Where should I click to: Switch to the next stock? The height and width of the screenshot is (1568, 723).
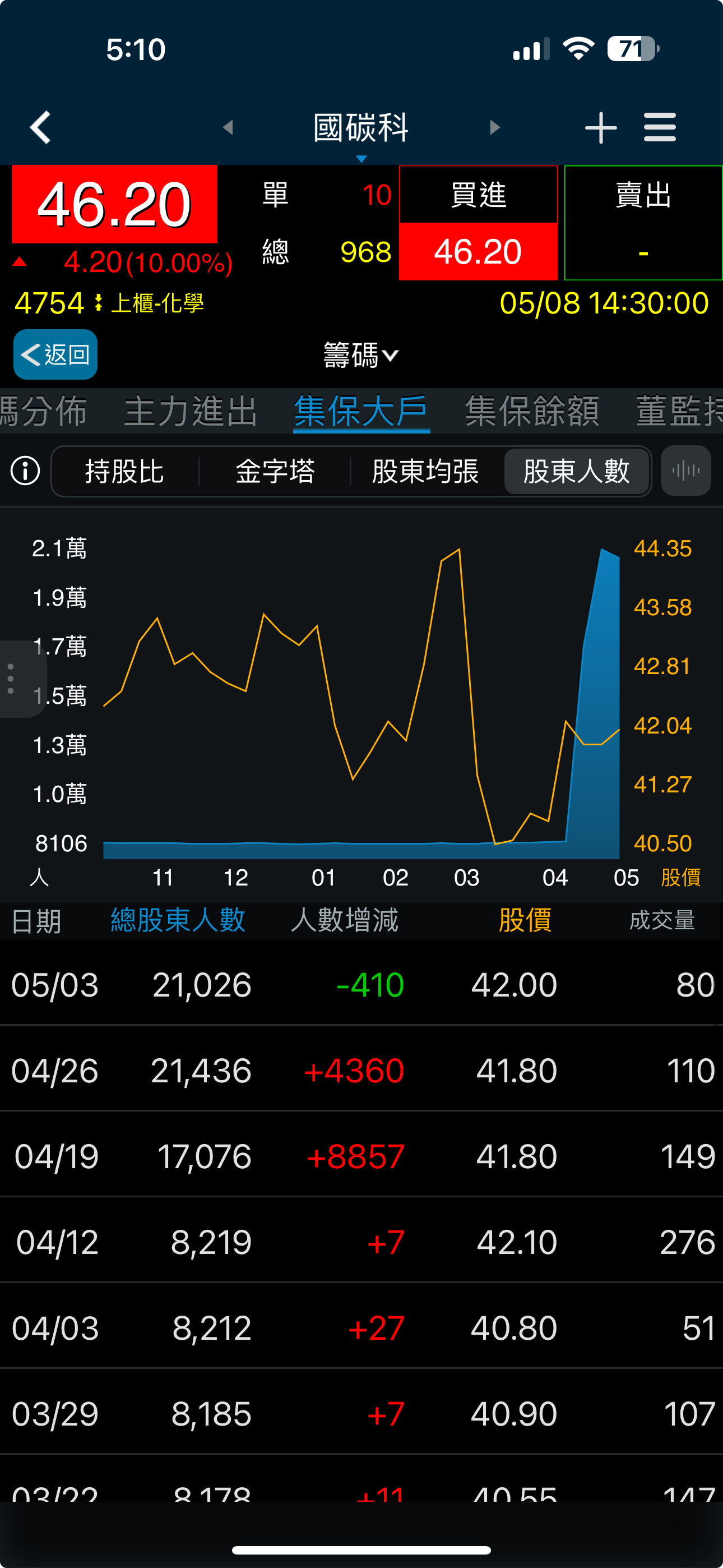(x=495, y=127)
